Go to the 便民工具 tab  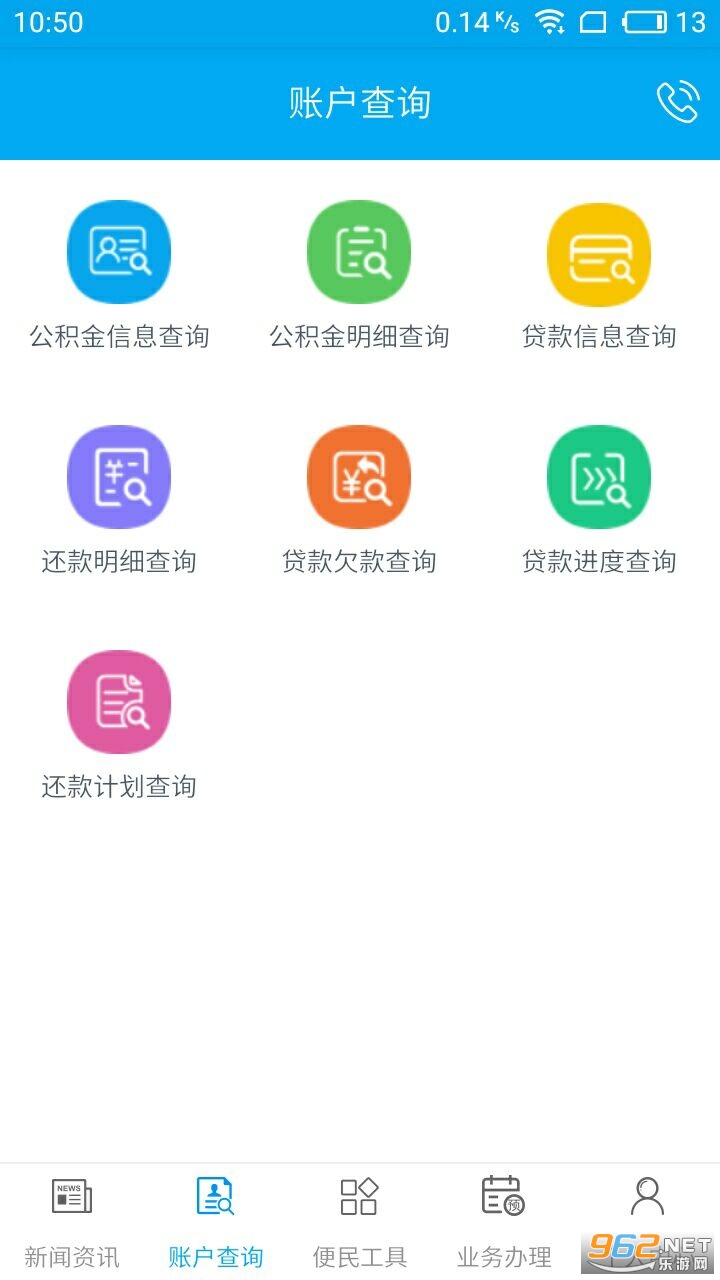pyautogui.click(x=360, y=1220)
